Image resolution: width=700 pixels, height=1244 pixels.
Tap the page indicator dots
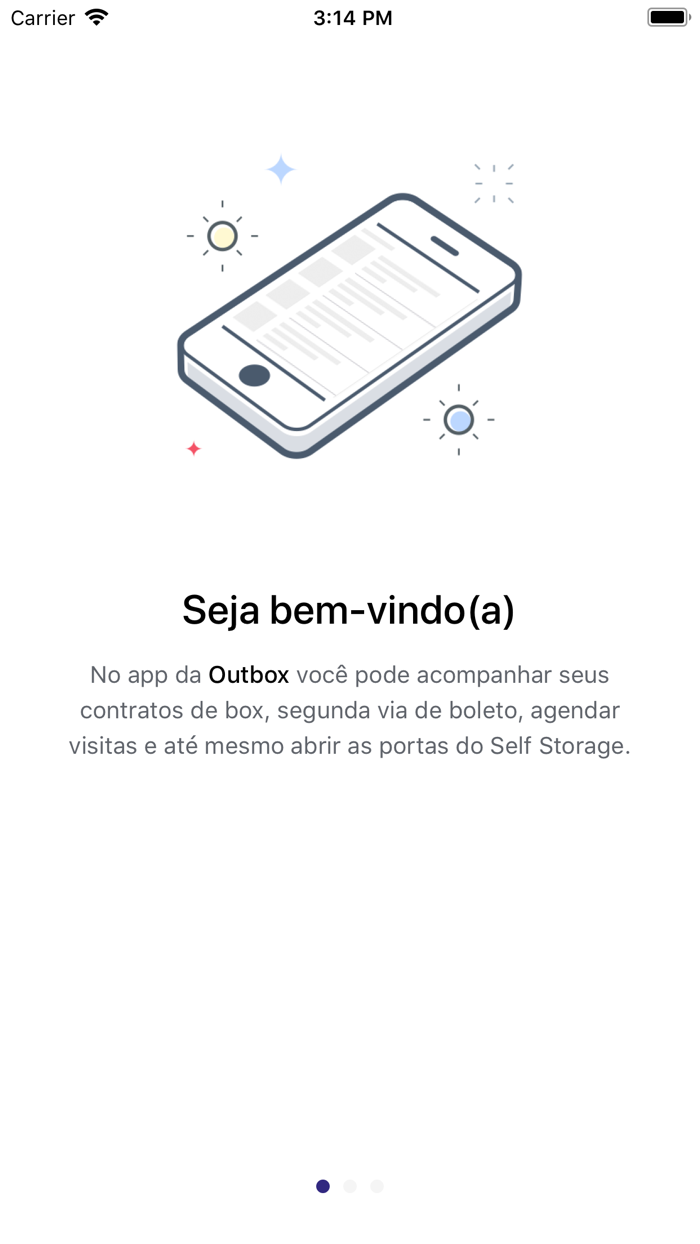350,1186
